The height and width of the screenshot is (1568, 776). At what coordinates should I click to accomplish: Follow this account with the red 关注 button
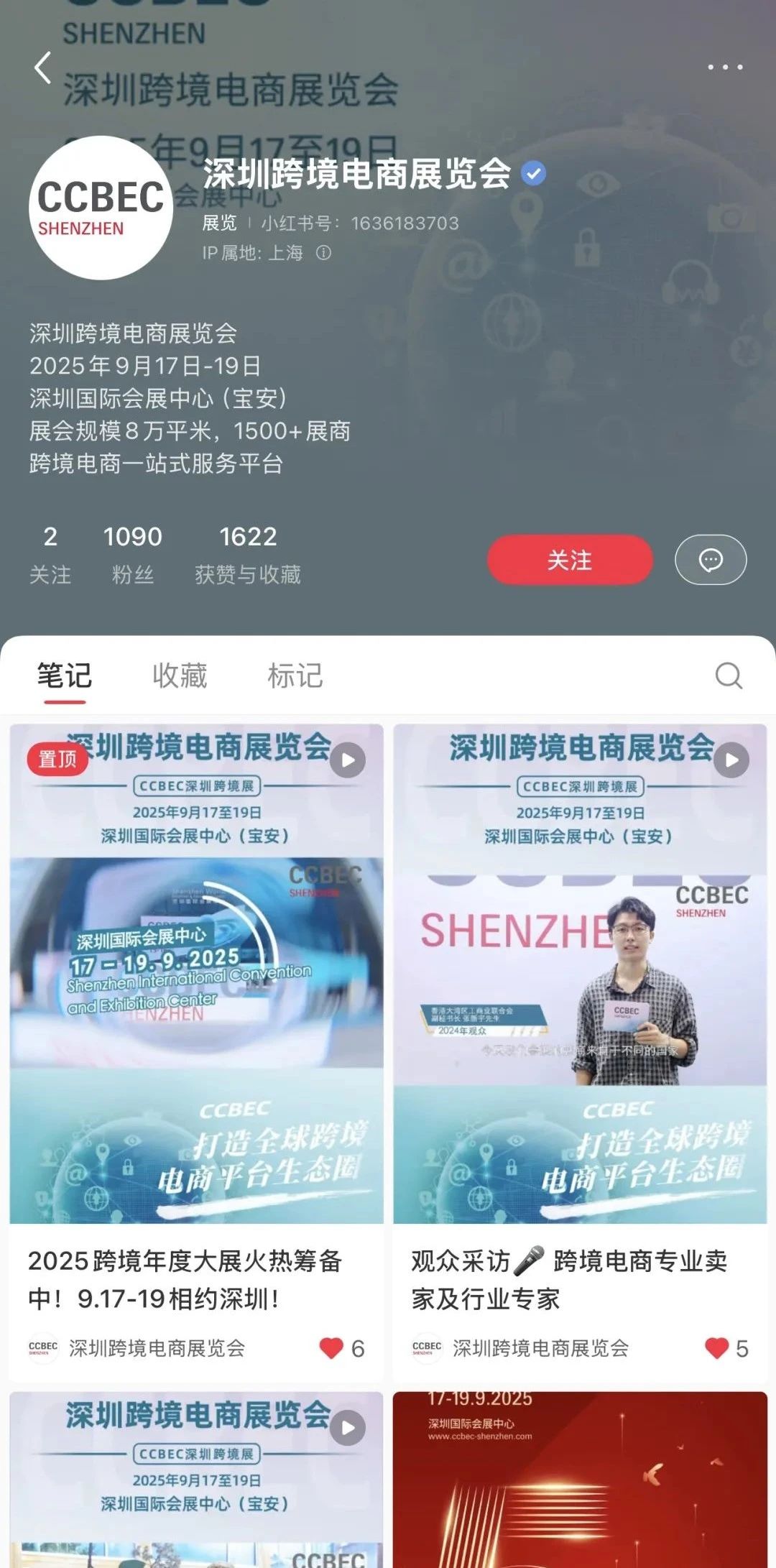(x=570, y=560)
